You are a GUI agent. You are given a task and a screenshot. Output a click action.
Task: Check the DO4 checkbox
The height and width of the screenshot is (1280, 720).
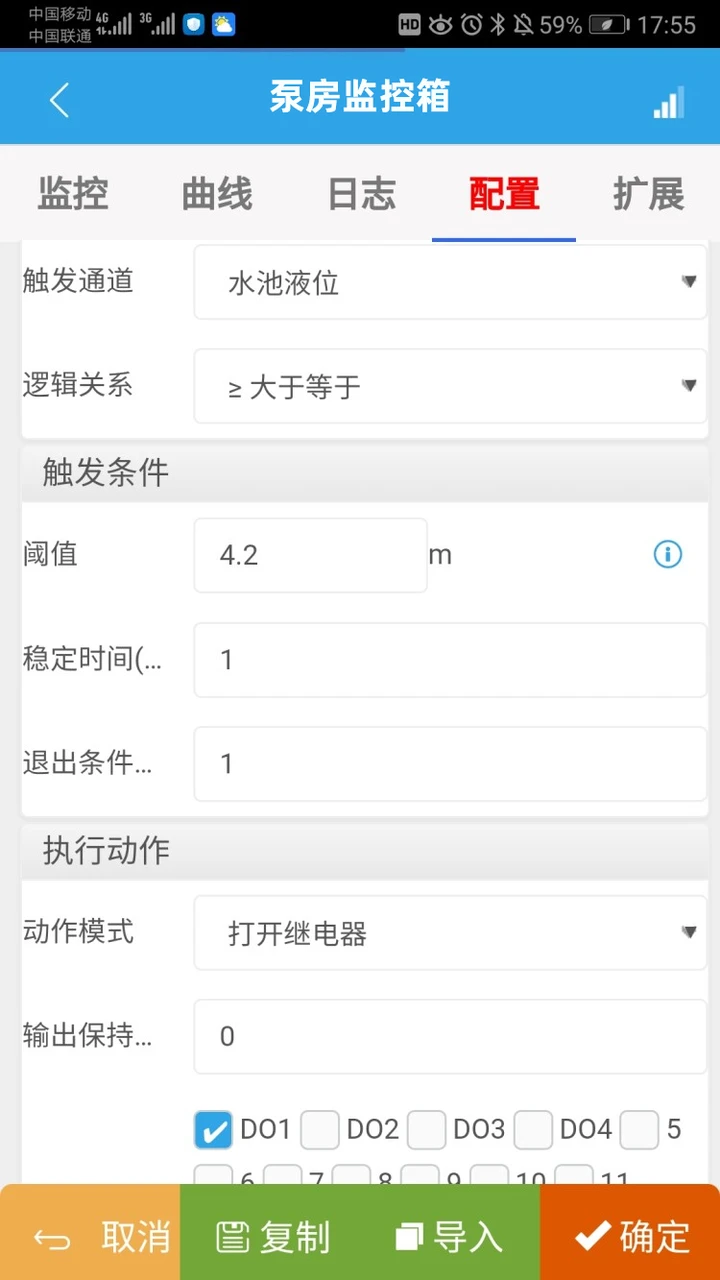tap(533, 1130)
